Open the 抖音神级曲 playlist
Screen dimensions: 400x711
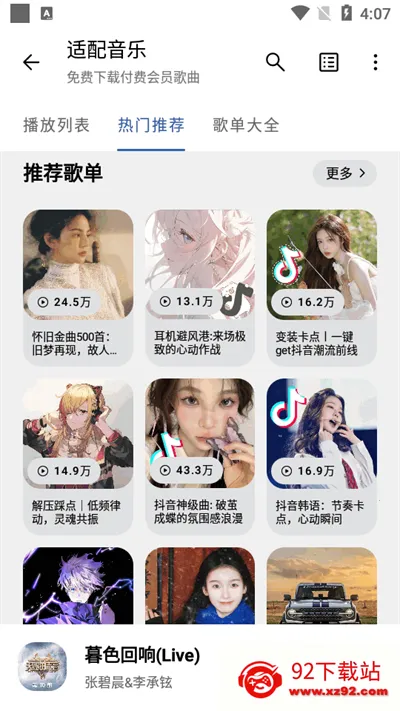[x=200, y=456]
